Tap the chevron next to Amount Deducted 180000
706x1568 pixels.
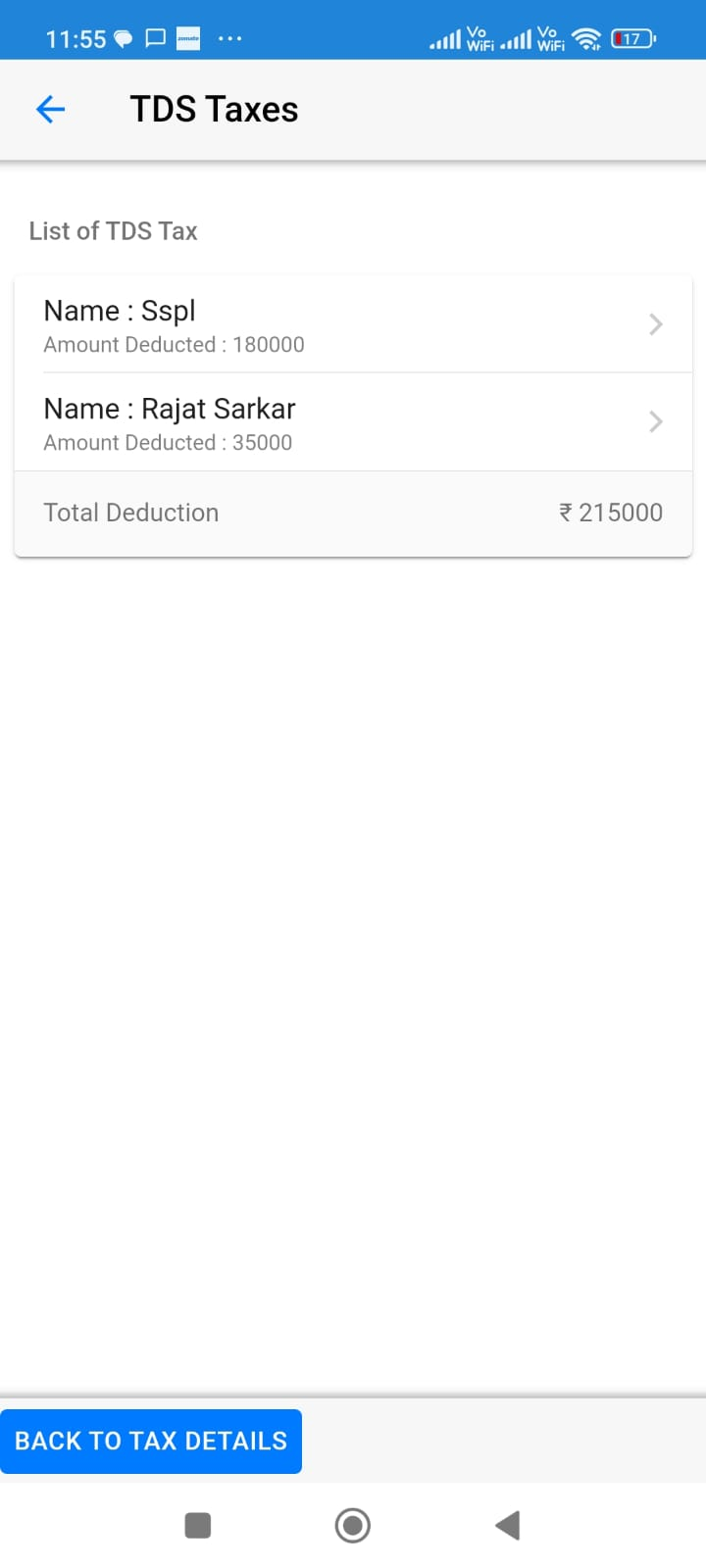tap(654, 324)
